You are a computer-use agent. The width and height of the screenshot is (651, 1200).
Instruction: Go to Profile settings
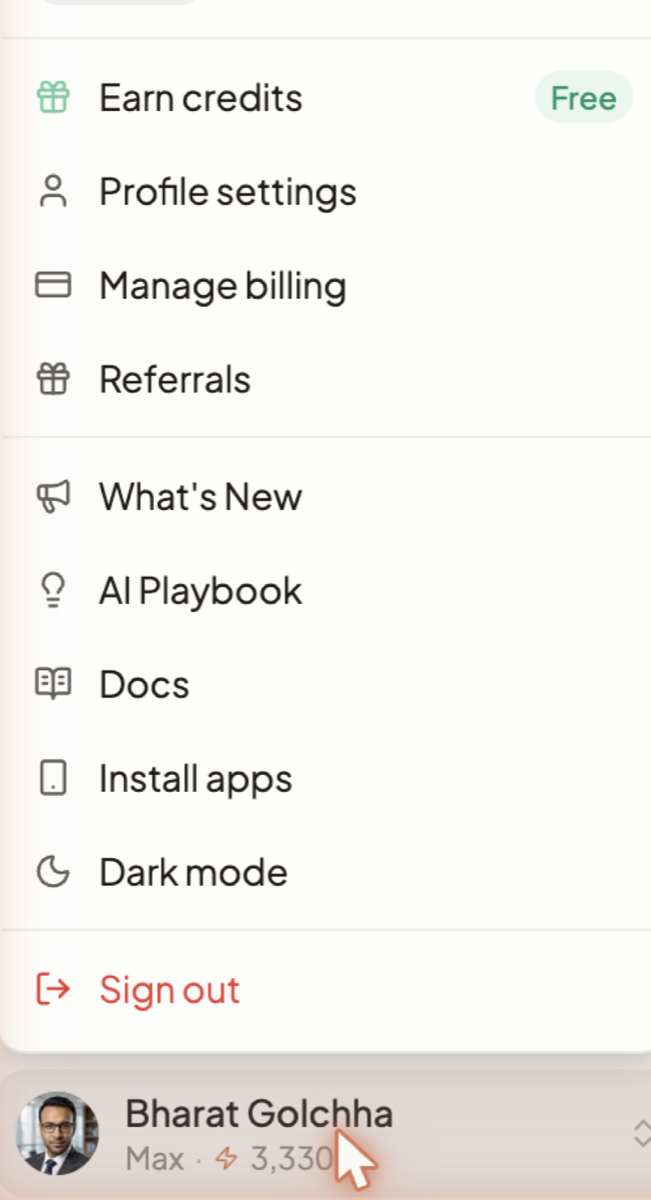pyautogui.click(x=326, y=192)
